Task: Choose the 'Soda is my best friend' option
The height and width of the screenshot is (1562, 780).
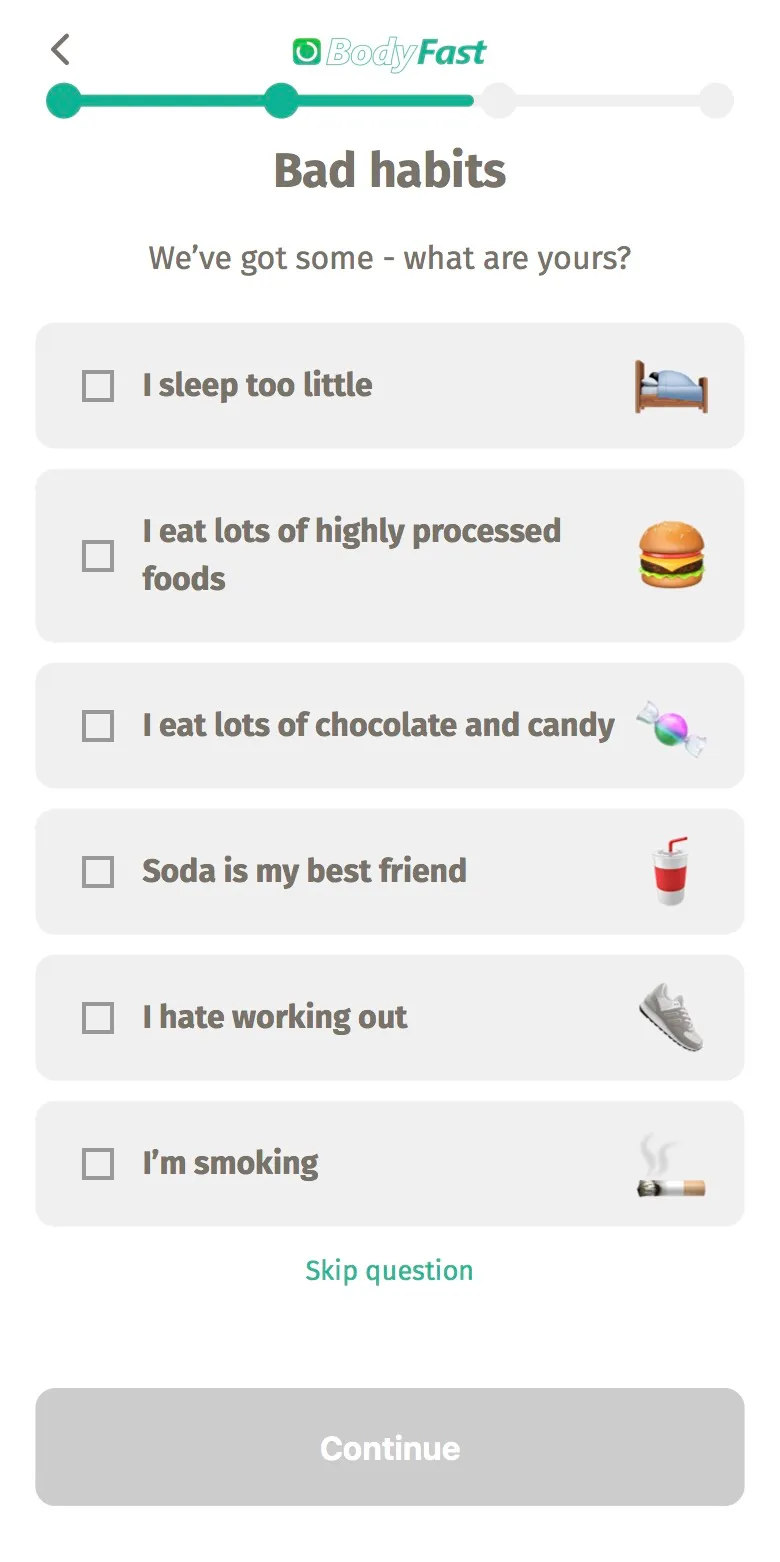Action: (98, 872)
